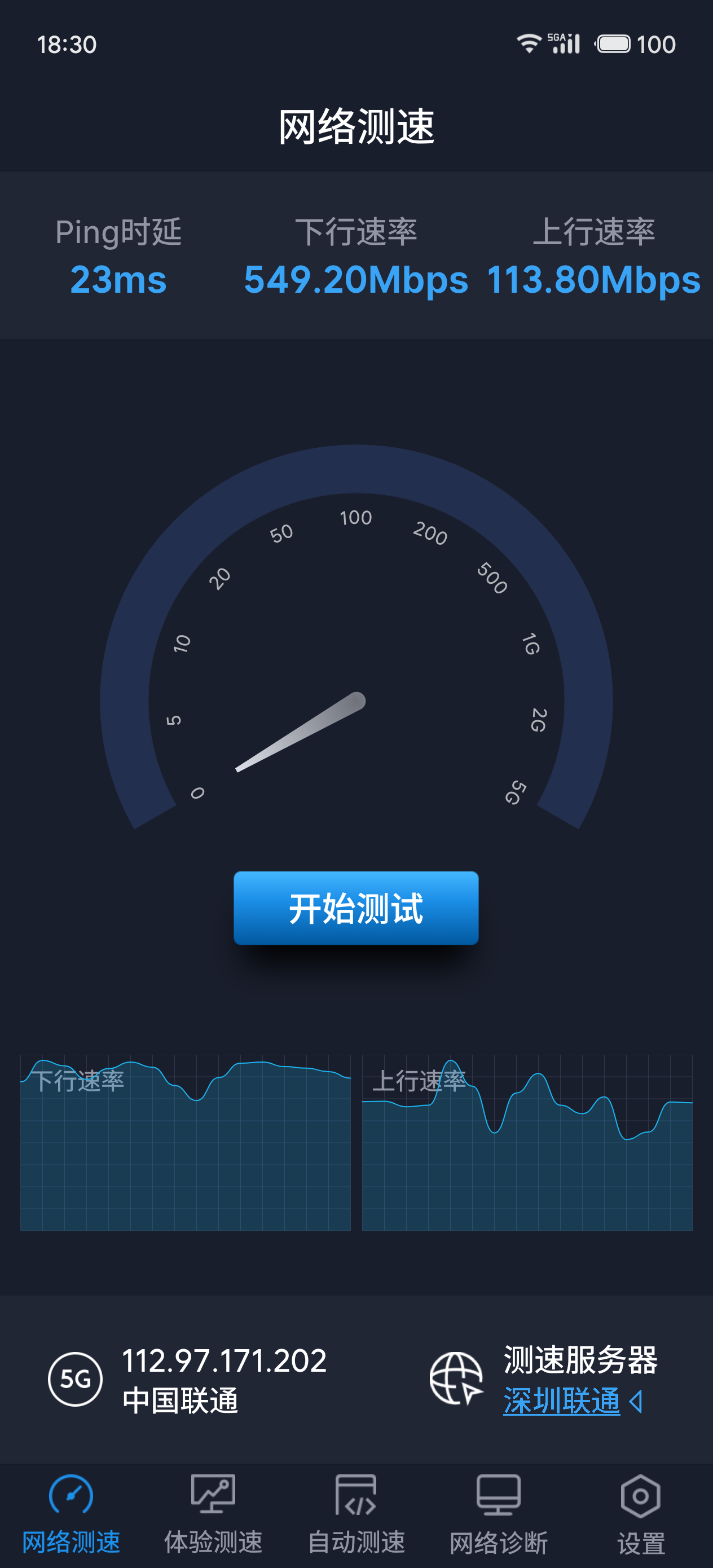Tap the 5G badge near the IP address
Viewport: 713px width, 1568px height.
point(75,1380)
